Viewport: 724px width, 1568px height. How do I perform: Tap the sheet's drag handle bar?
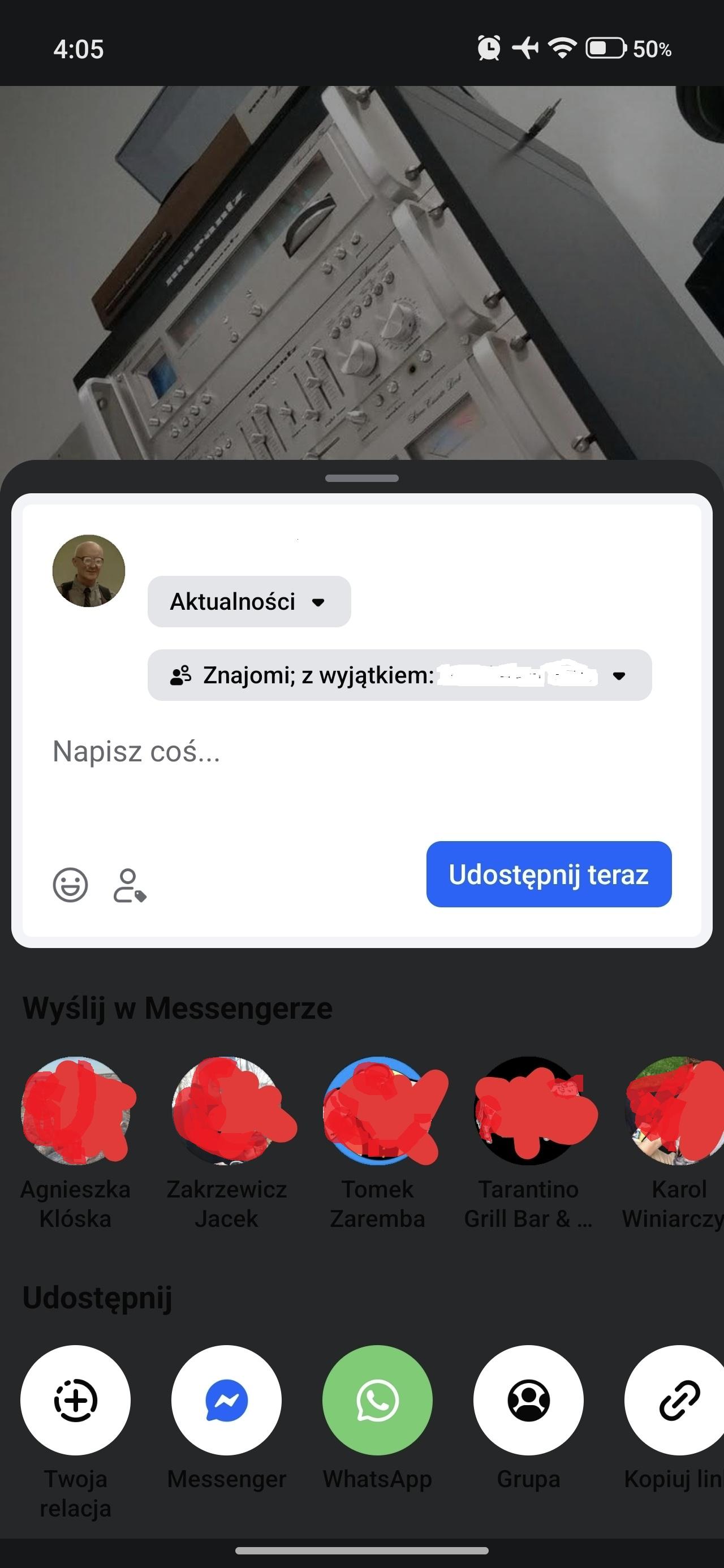point(361,478)
